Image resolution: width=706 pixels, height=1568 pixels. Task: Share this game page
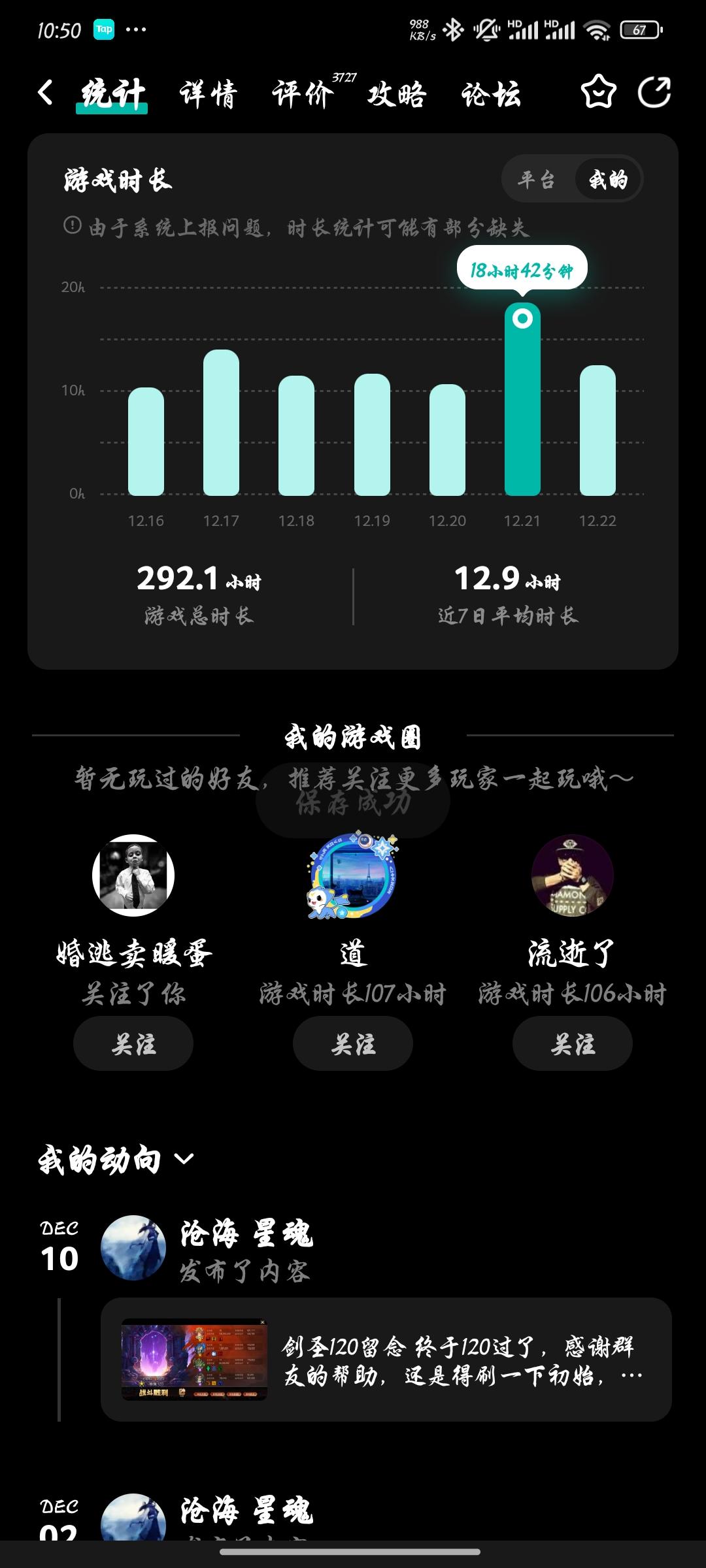tap(654, 92)
